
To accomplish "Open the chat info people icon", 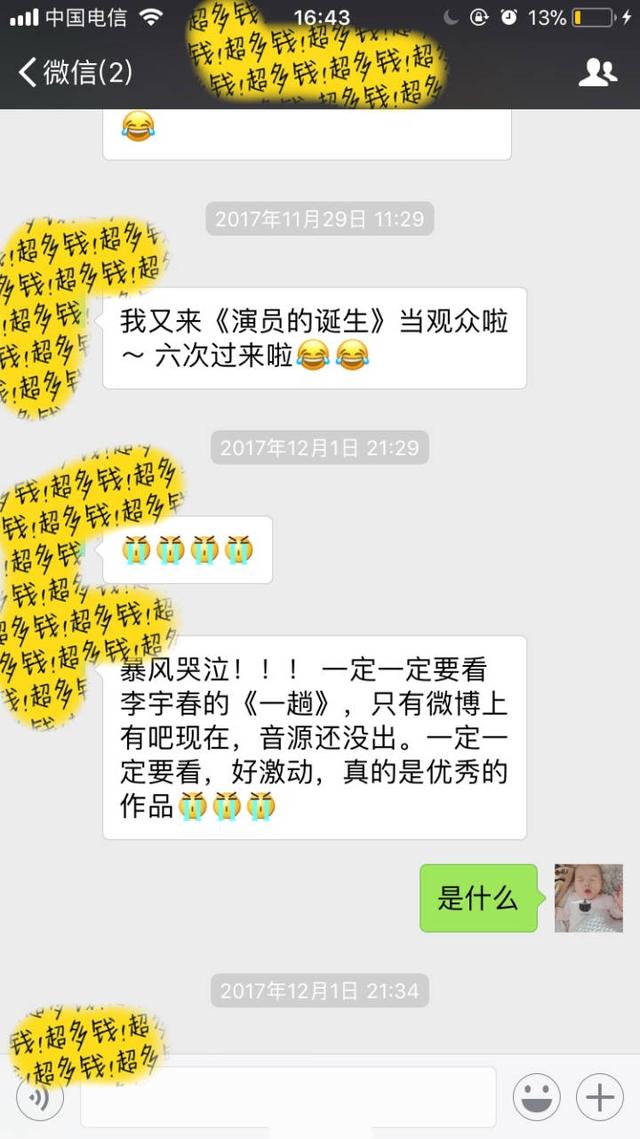I will point(598,72).
